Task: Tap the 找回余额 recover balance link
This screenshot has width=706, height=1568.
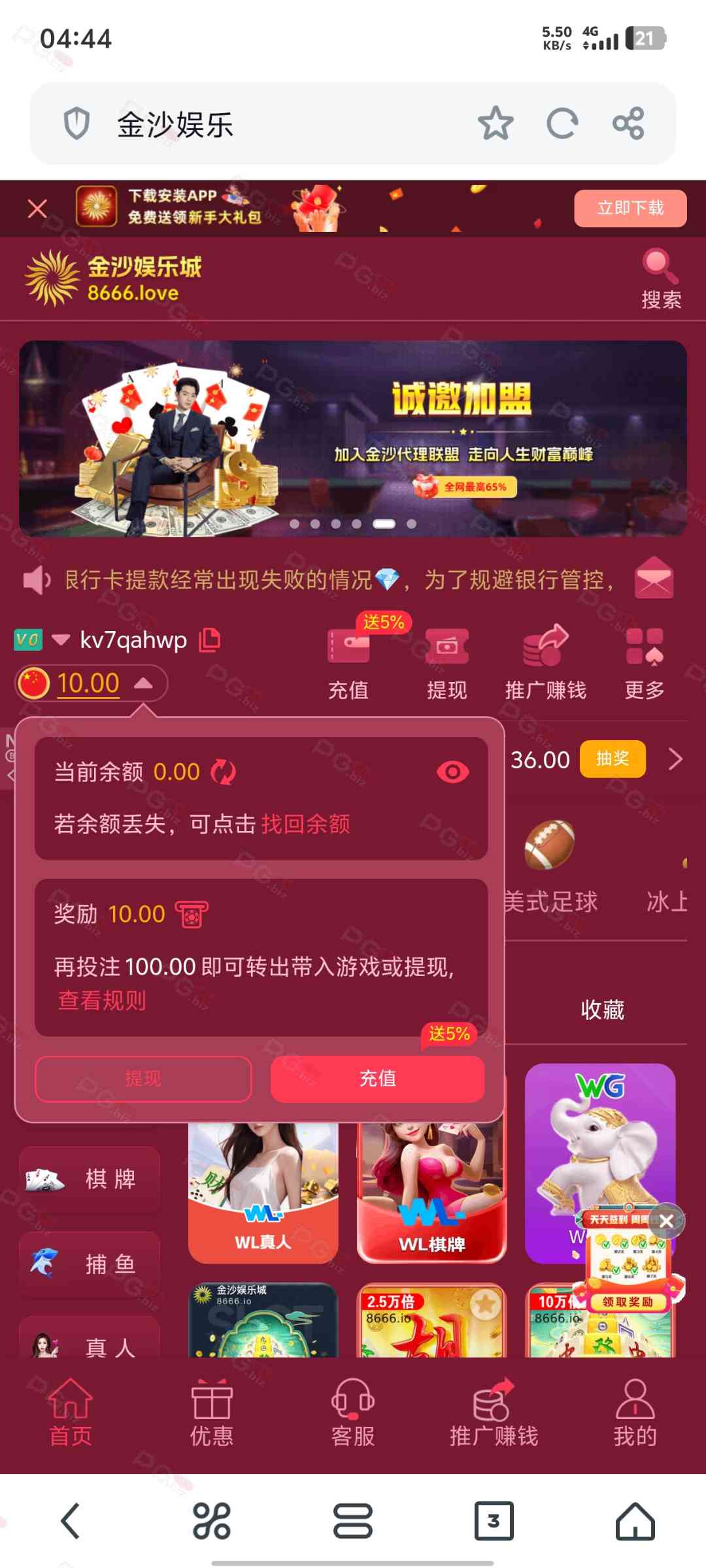Action: click(305, 824)
